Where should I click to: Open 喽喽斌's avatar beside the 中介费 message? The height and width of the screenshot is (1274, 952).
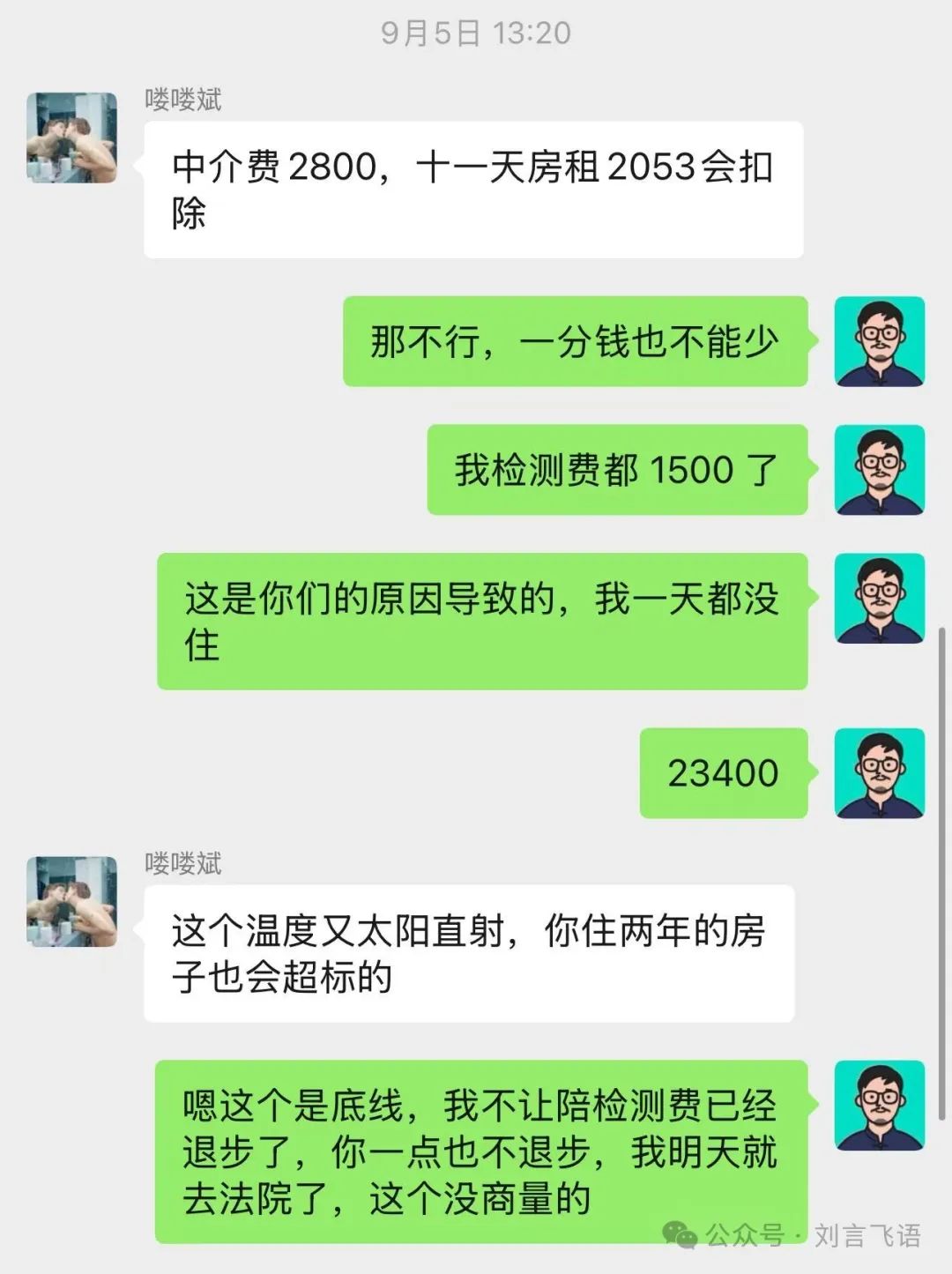point(71,138)
